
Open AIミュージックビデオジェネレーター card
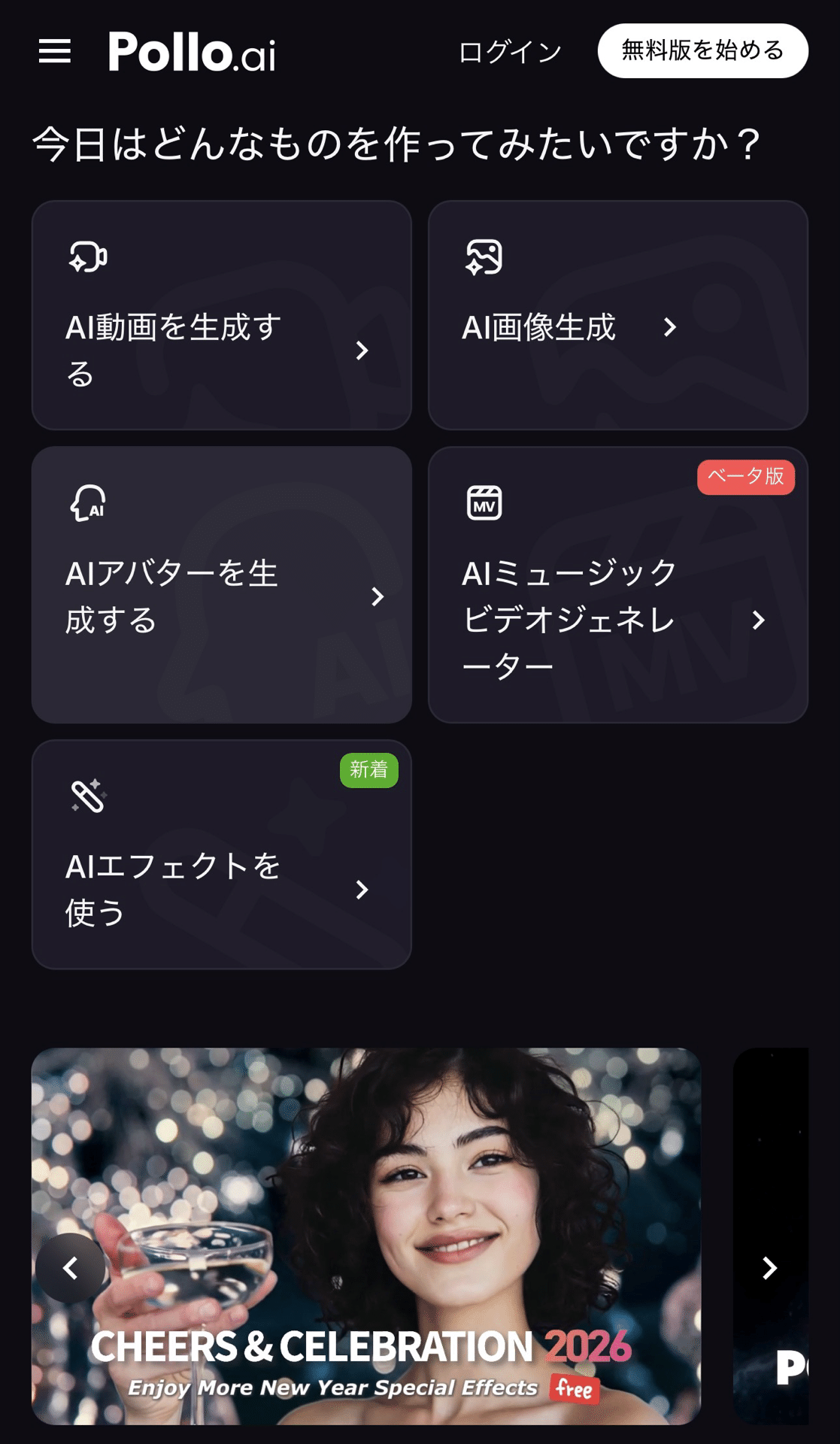[x=617, y=584]
